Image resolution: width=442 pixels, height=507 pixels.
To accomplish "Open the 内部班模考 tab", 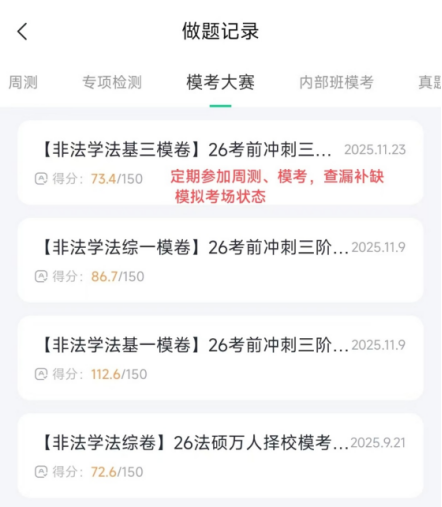I will [336, 82].
